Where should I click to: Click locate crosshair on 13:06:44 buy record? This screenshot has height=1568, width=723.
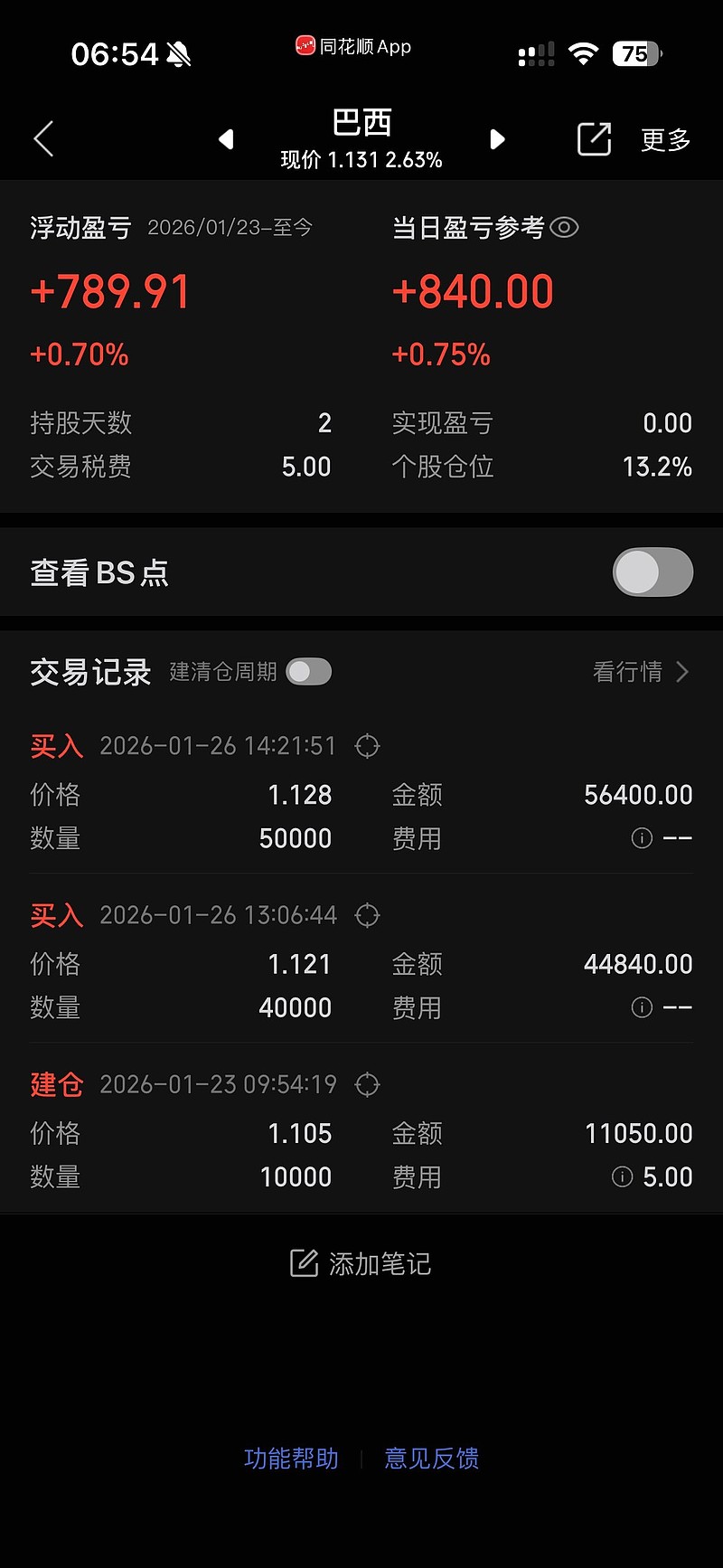367,915
